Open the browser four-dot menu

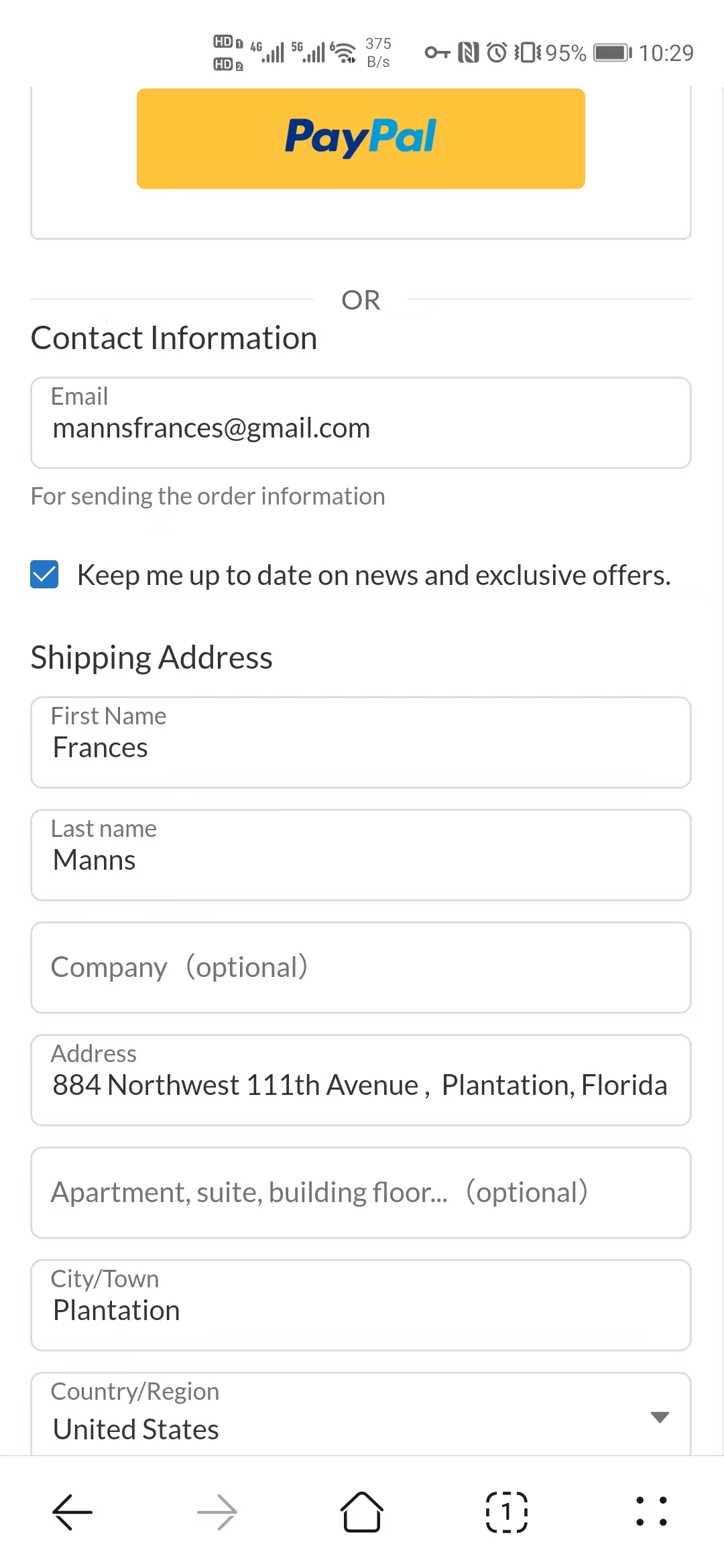[652, 1512]
